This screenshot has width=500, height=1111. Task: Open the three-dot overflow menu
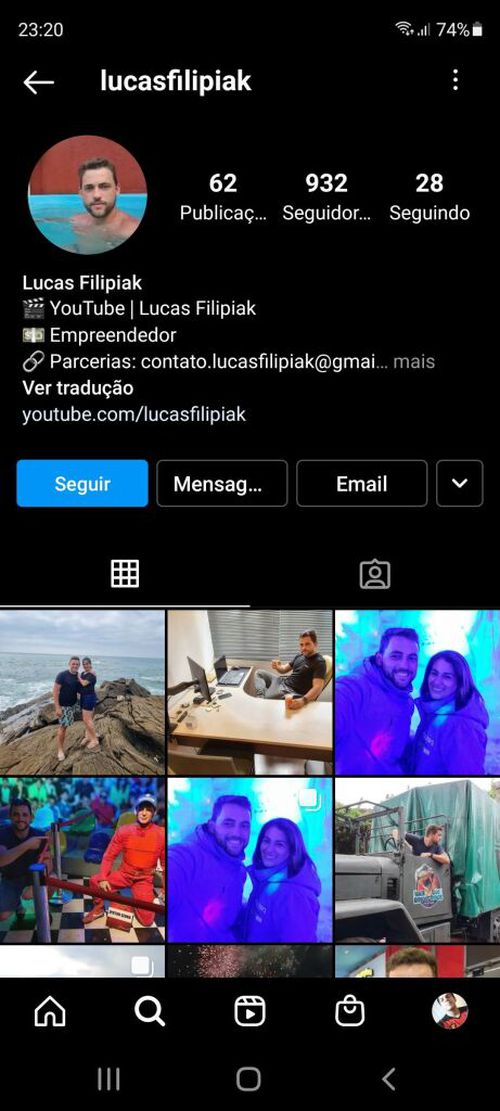click(455, 80)
